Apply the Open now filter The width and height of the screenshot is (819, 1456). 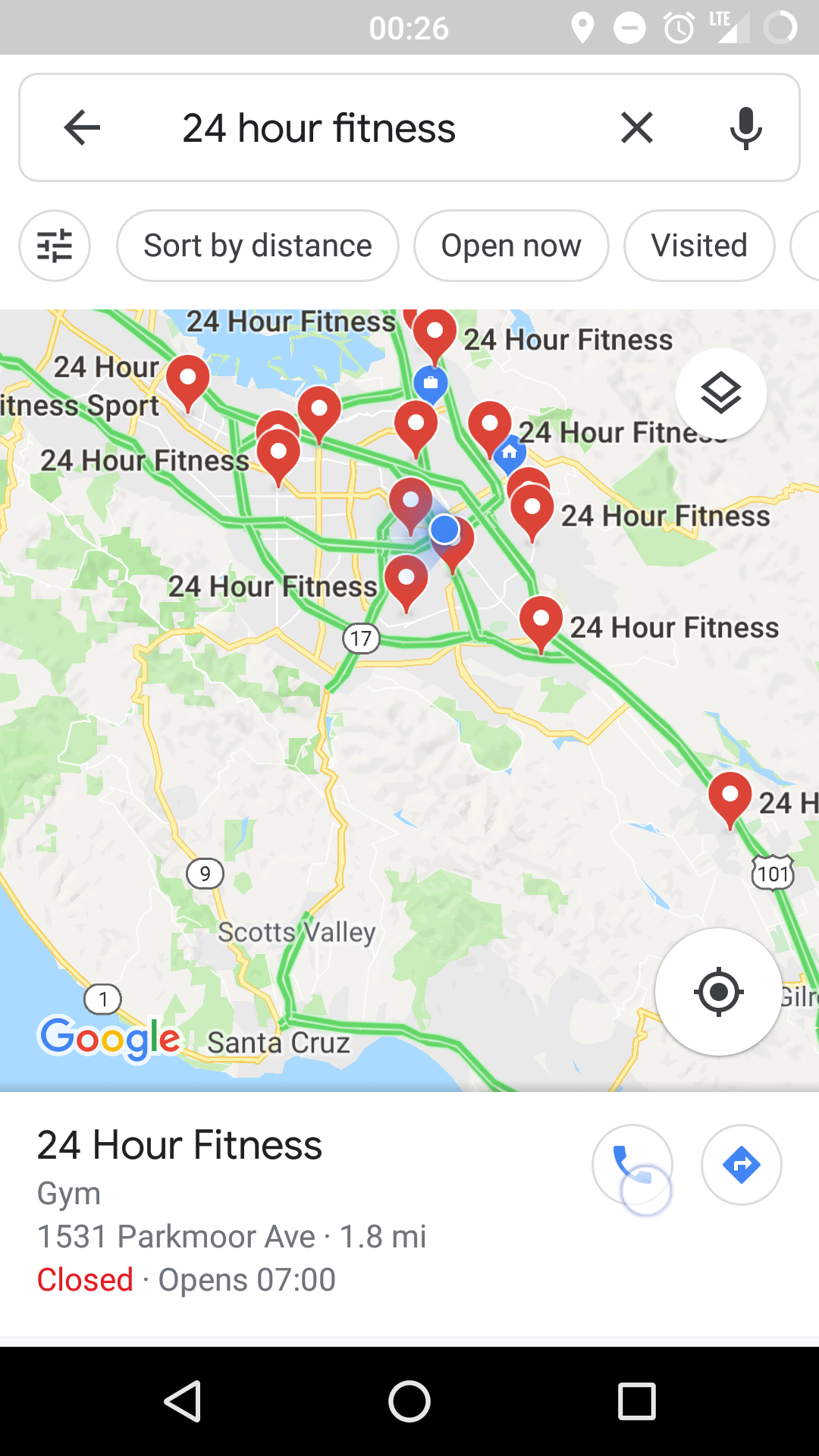[x=511, y=246]
